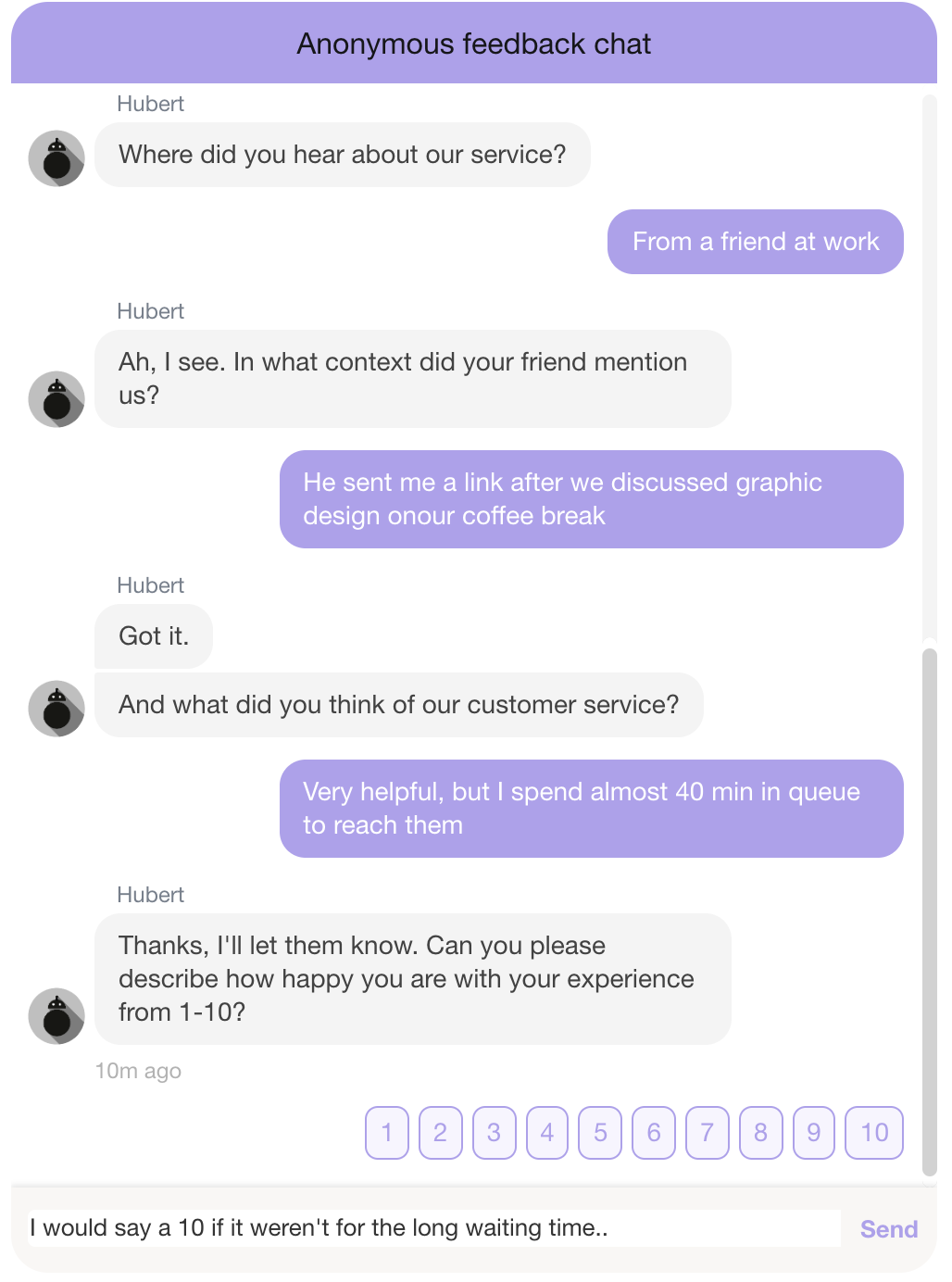Give a rating of 10
The image size is (952, 1282).
tap(874, 1132)
